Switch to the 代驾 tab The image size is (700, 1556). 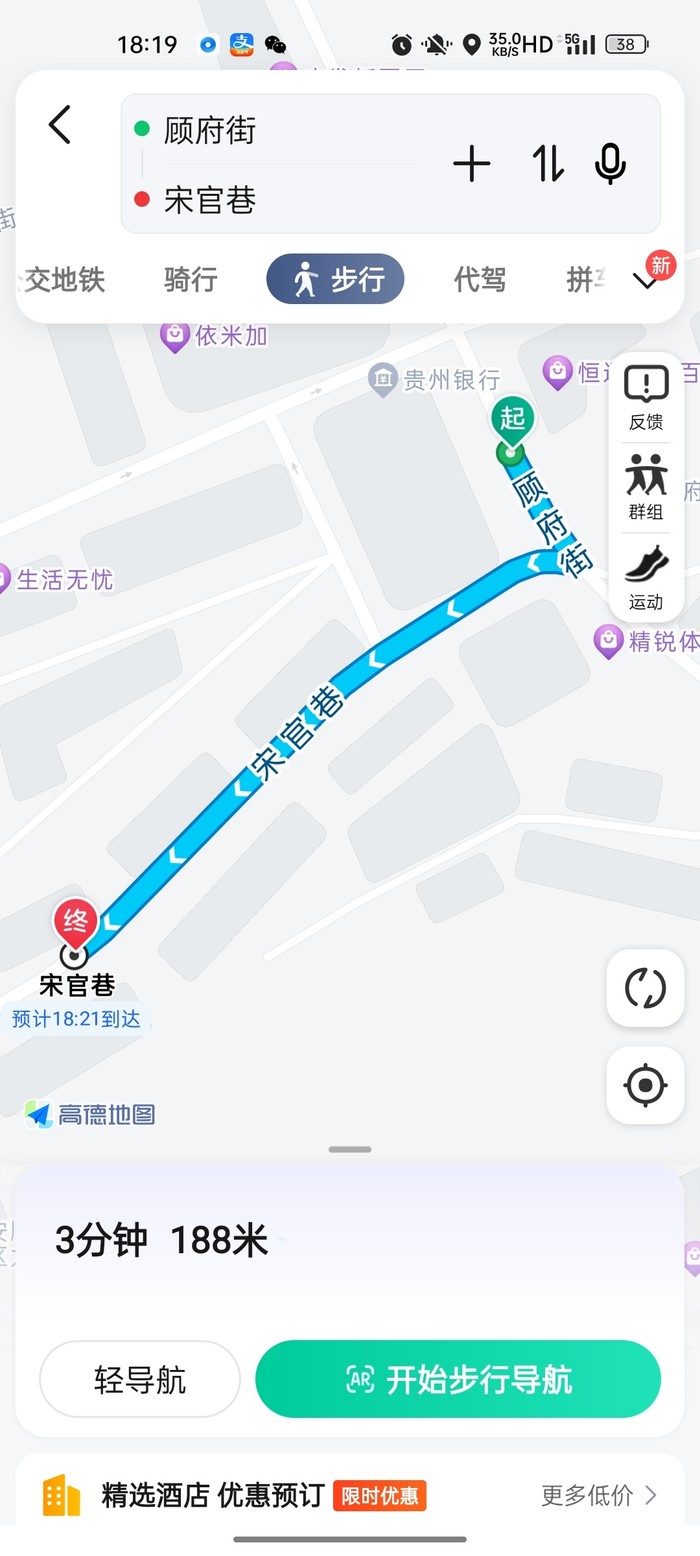click(480, 279)
